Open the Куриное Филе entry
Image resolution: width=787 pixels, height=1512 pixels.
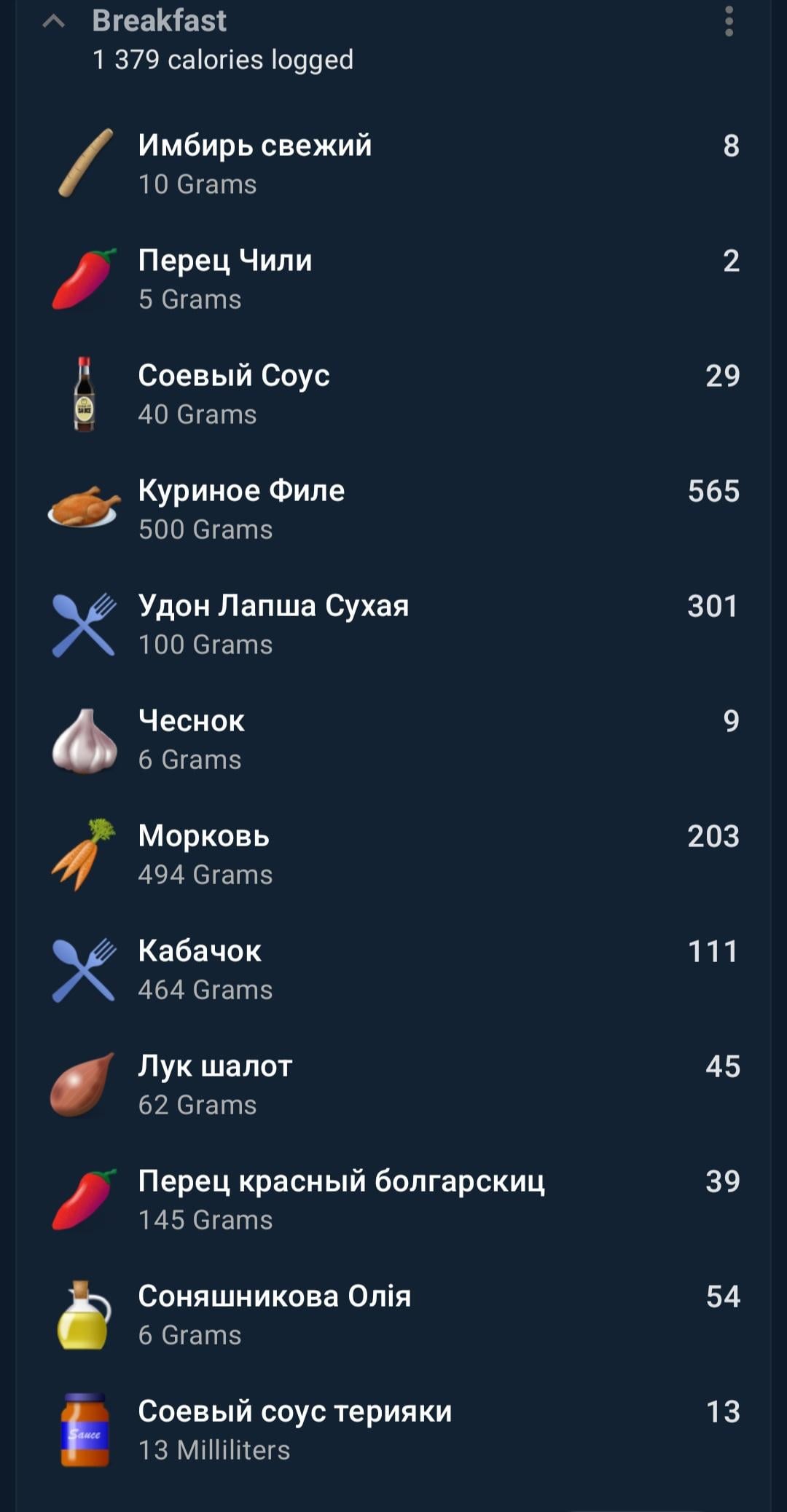coord(393,509)
